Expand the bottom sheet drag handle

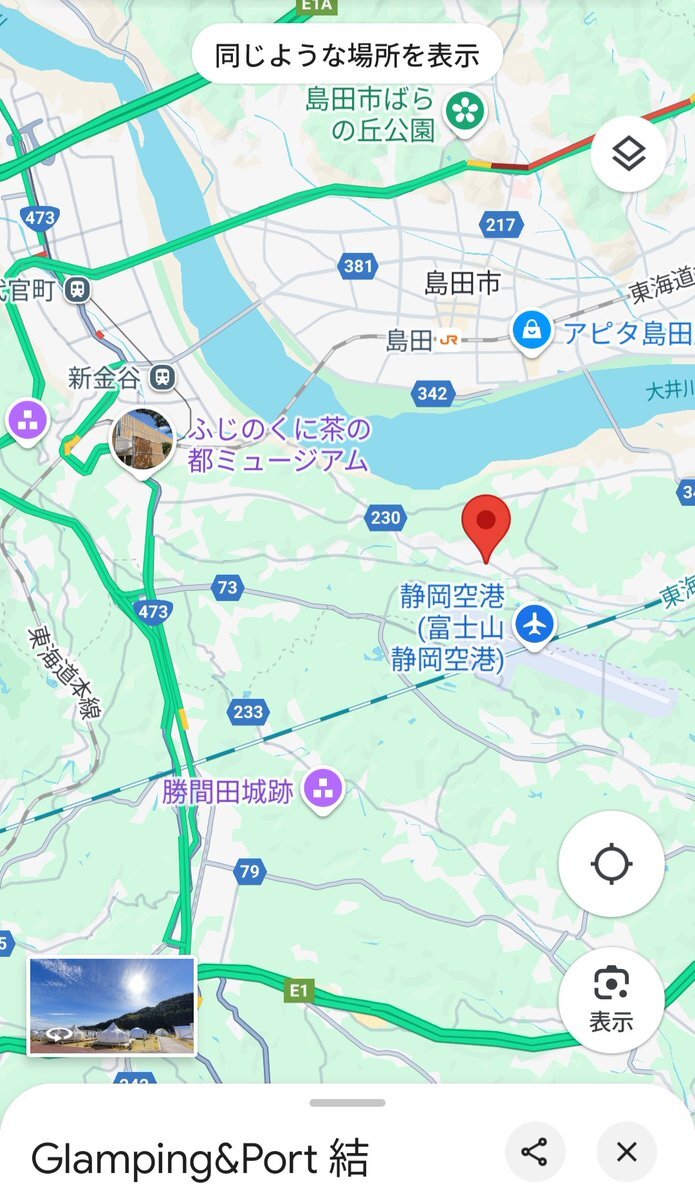pos(347,1102)
